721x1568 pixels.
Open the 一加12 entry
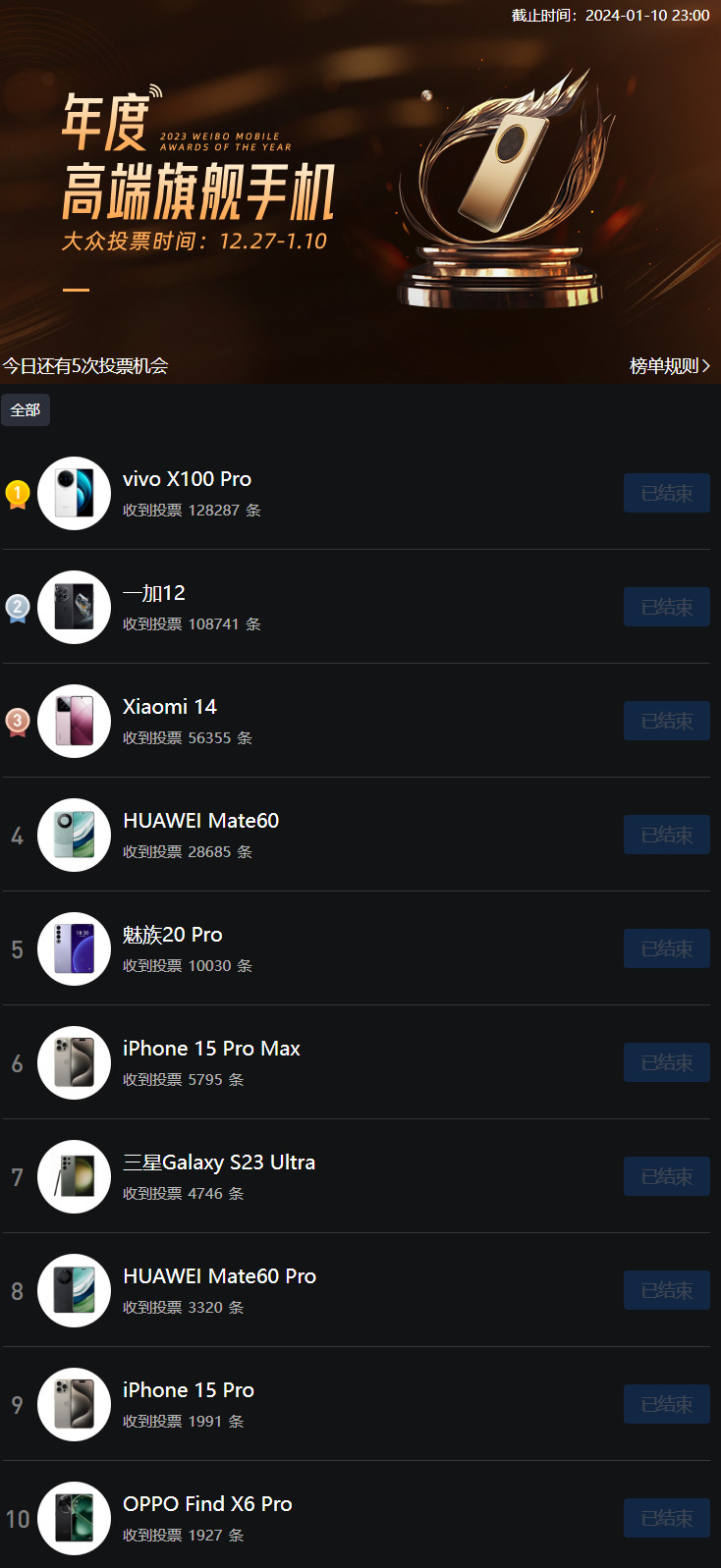click(154, 593)
